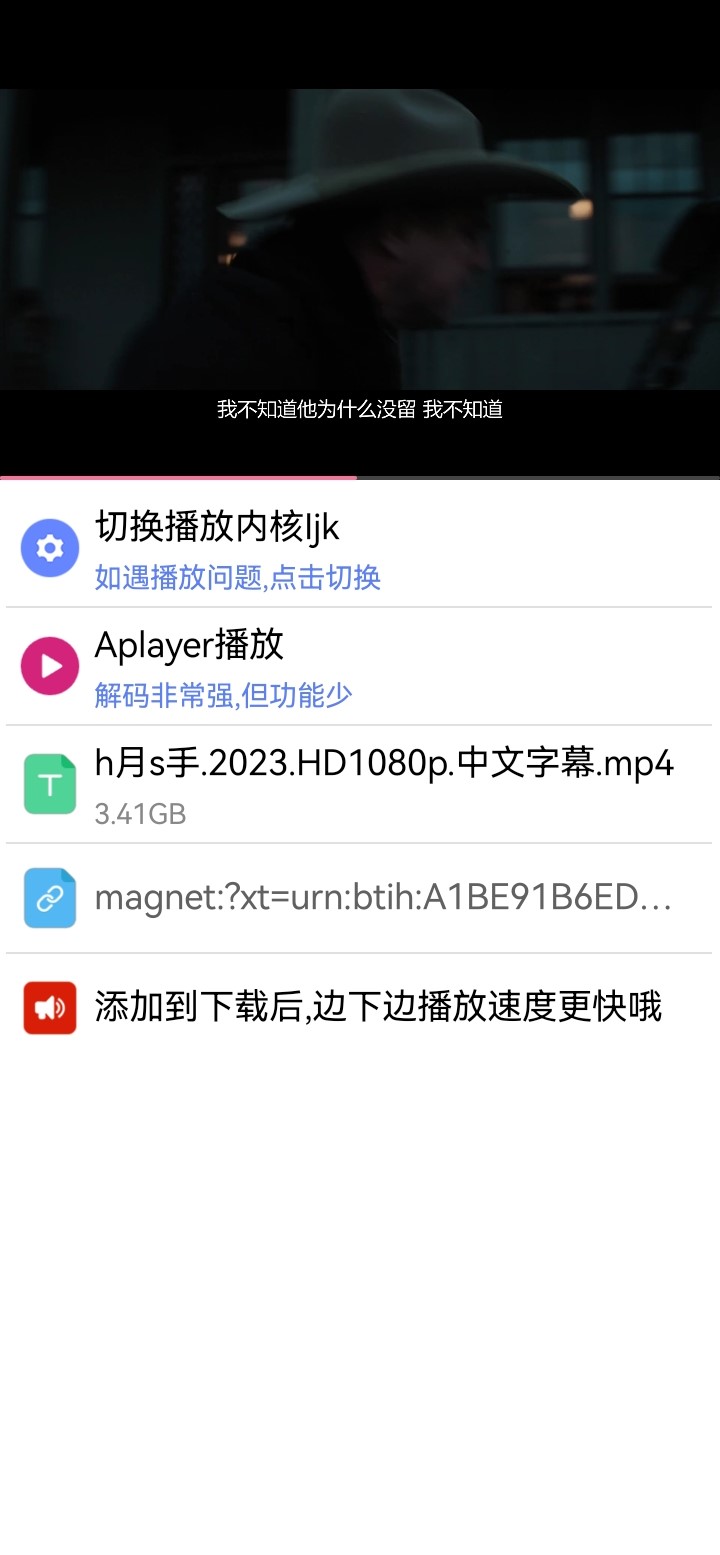
Task: Open the magnet link row
Action: coord(360,898)
